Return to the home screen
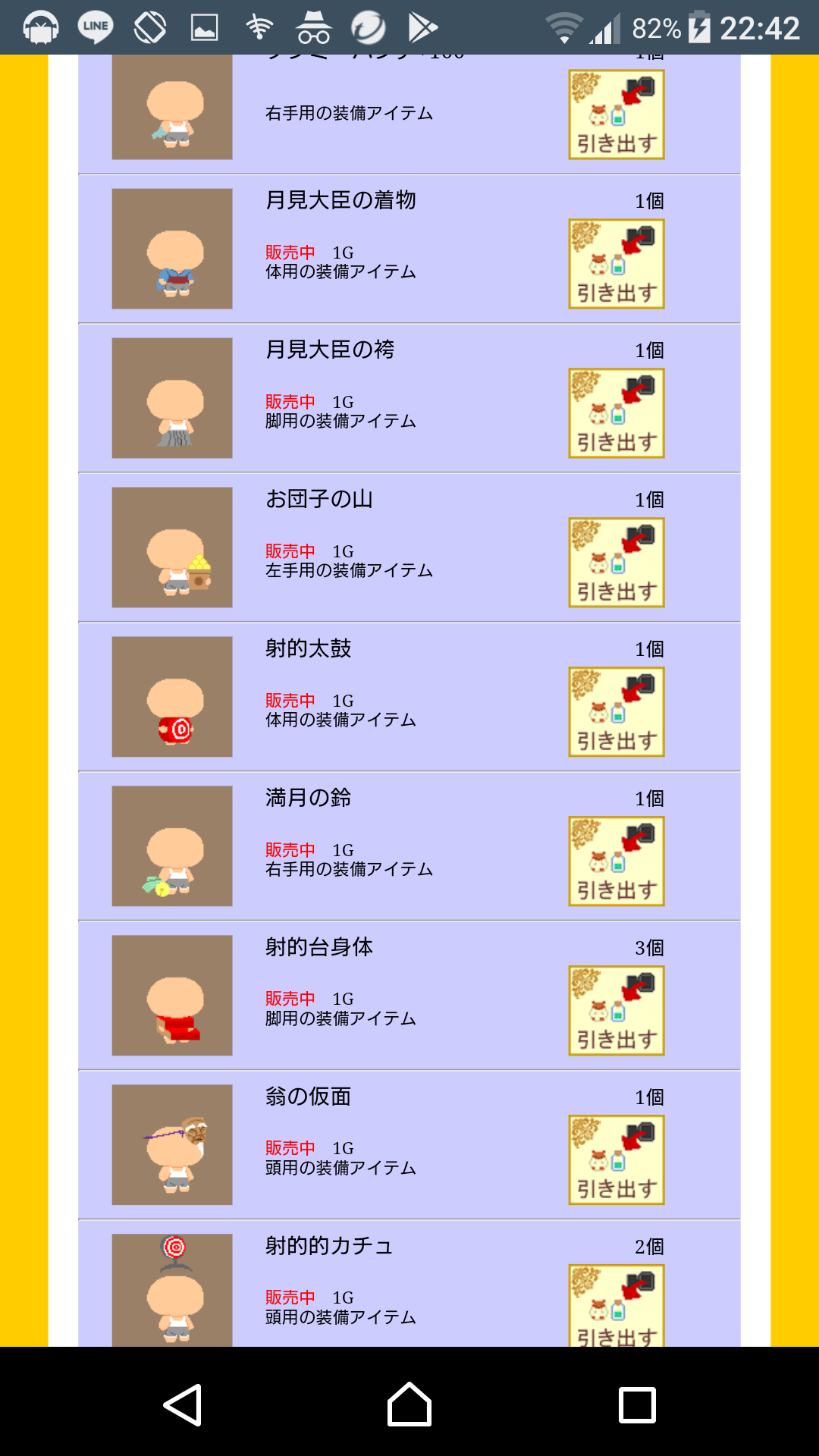This screenshot has width=819, height=1456. click(409, 1404)
